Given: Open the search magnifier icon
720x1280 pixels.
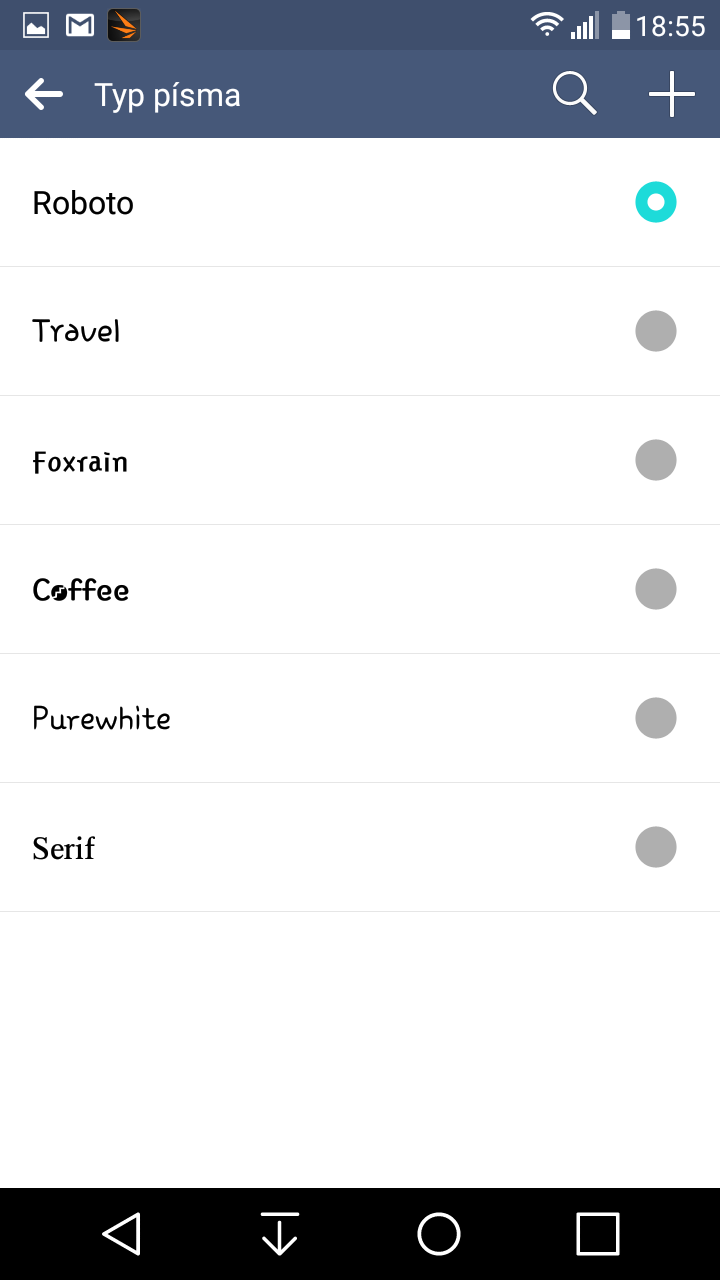Looking at the screenshot, I should coord(575,94).
